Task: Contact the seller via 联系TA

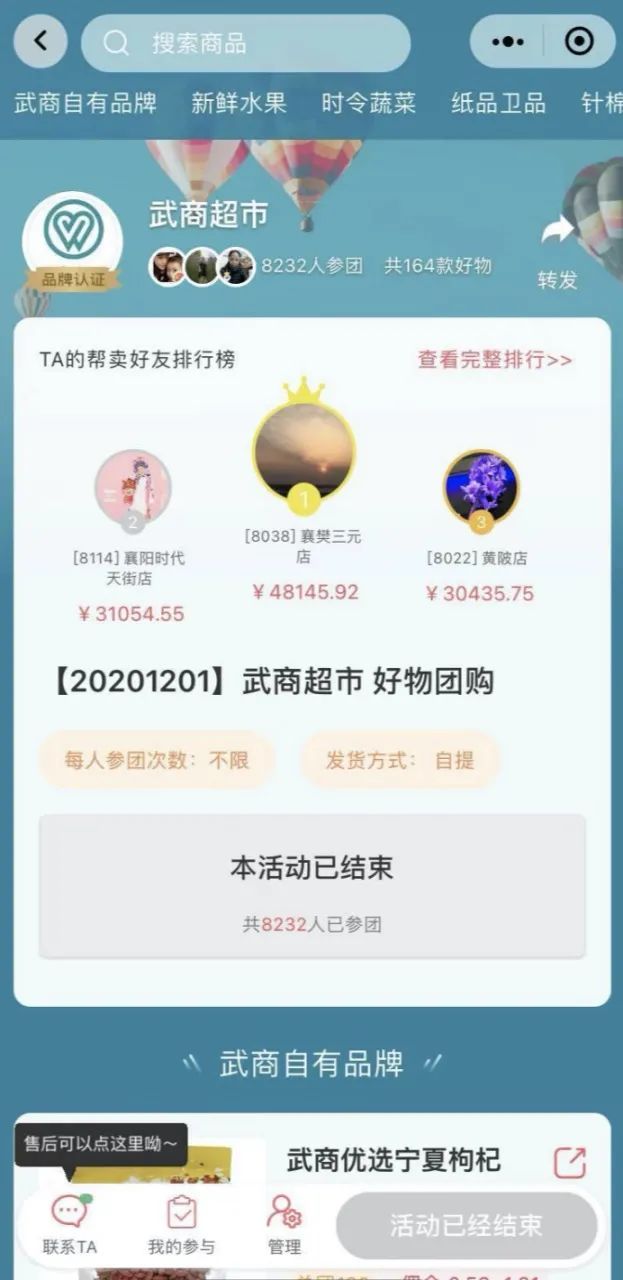Action: click(69, 1225)
